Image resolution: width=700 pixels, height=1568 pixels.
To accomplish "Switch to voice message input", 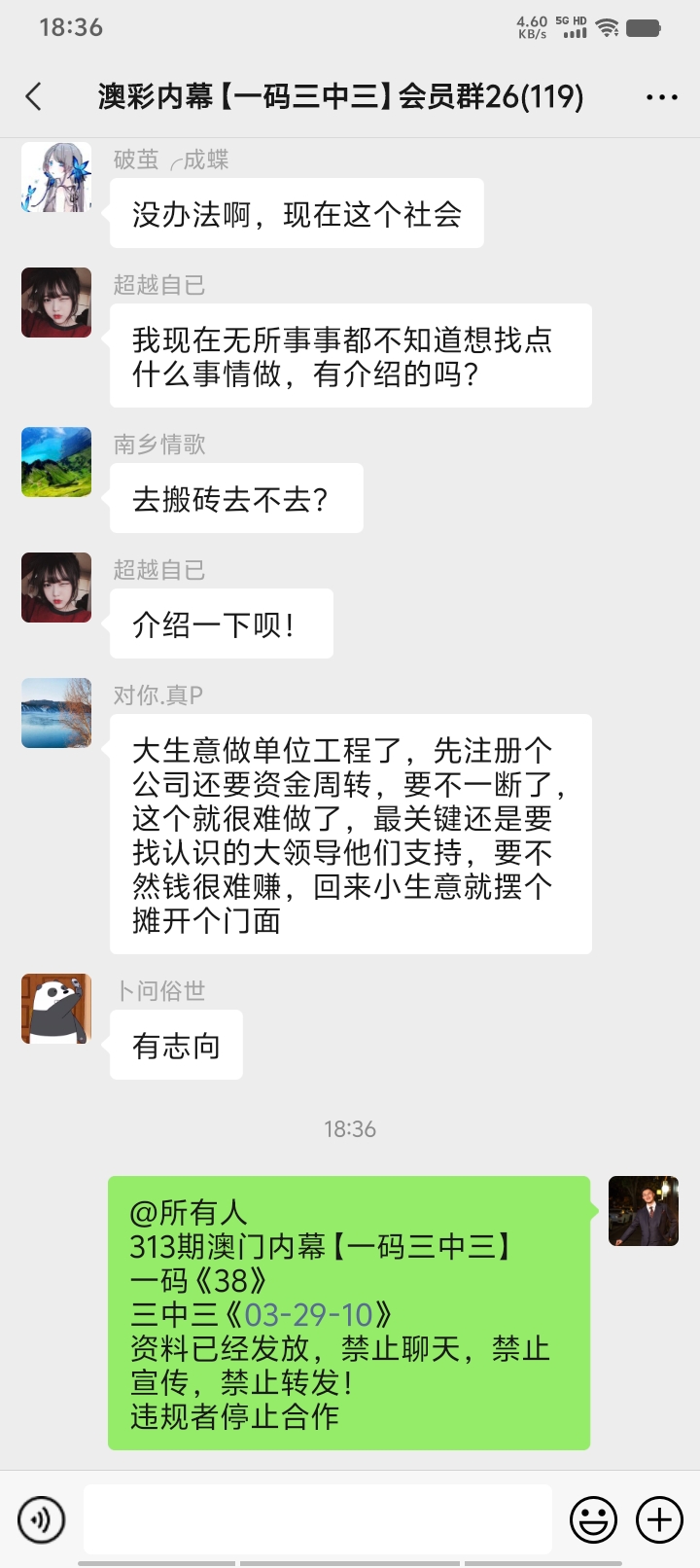I will tap(42, 1518).
